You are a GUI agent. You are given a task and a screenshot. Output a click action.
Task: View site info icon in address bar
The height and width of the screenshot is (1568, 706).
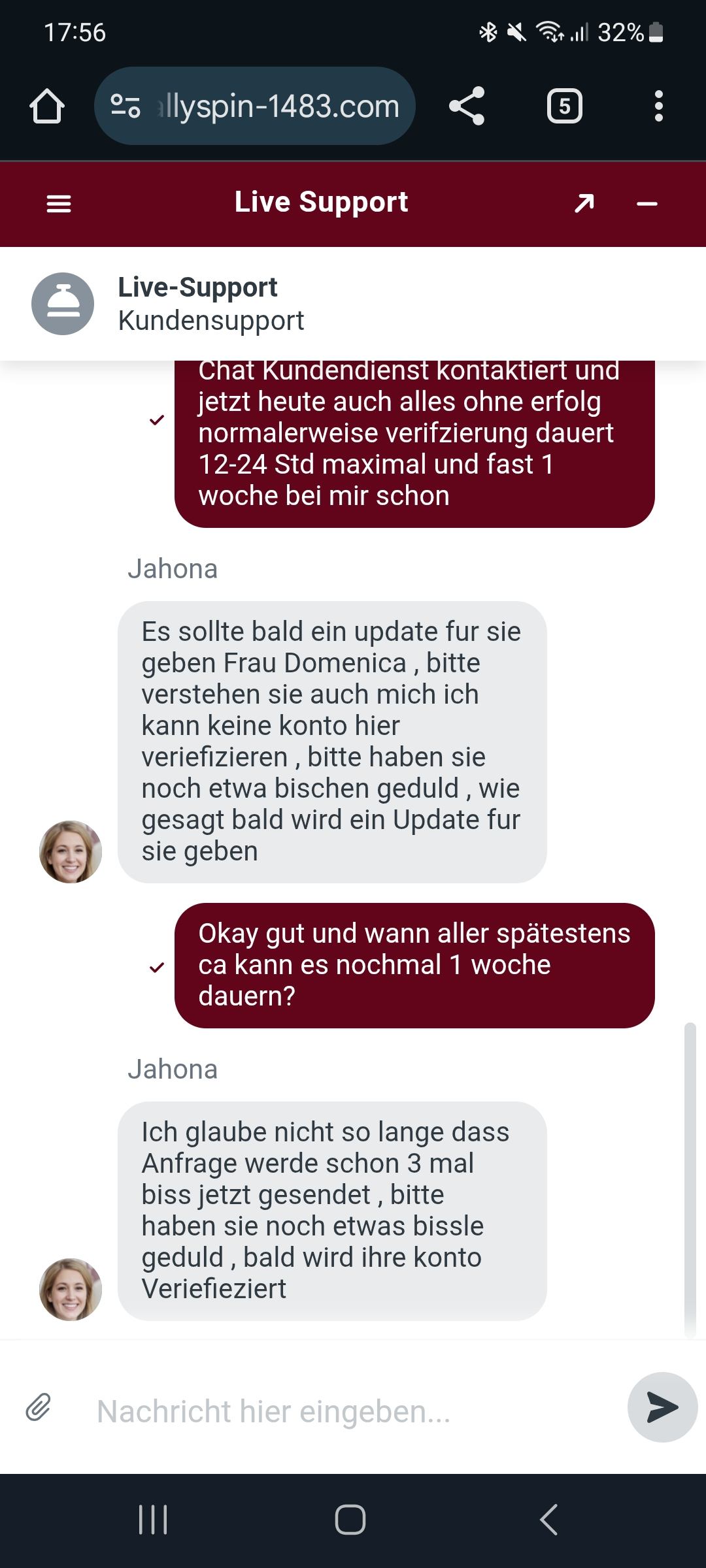[126, 106]
